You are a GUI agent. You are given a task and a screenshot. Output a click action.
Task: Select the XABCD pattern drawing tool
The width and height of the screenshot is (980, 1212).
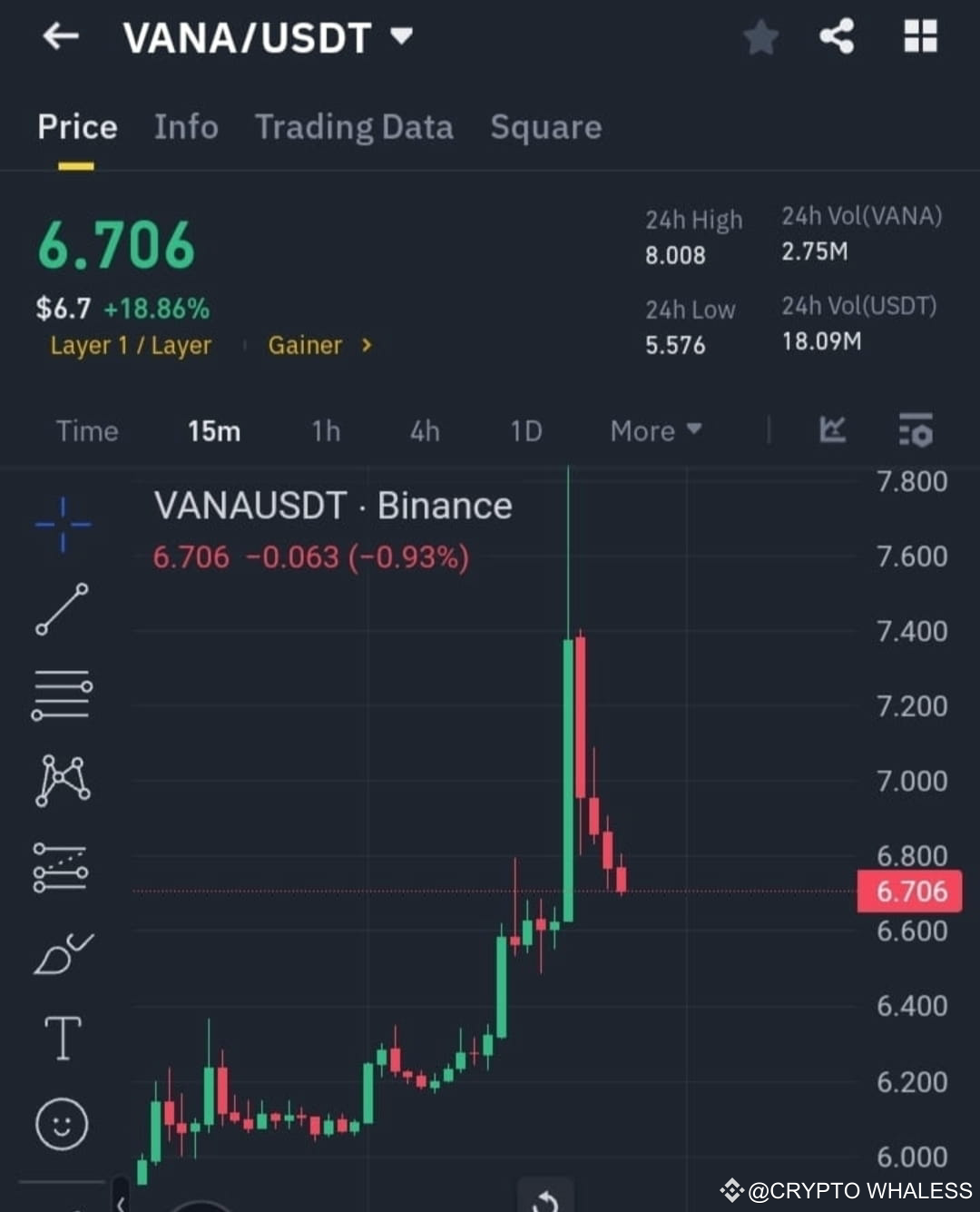(x=62, y=778)
